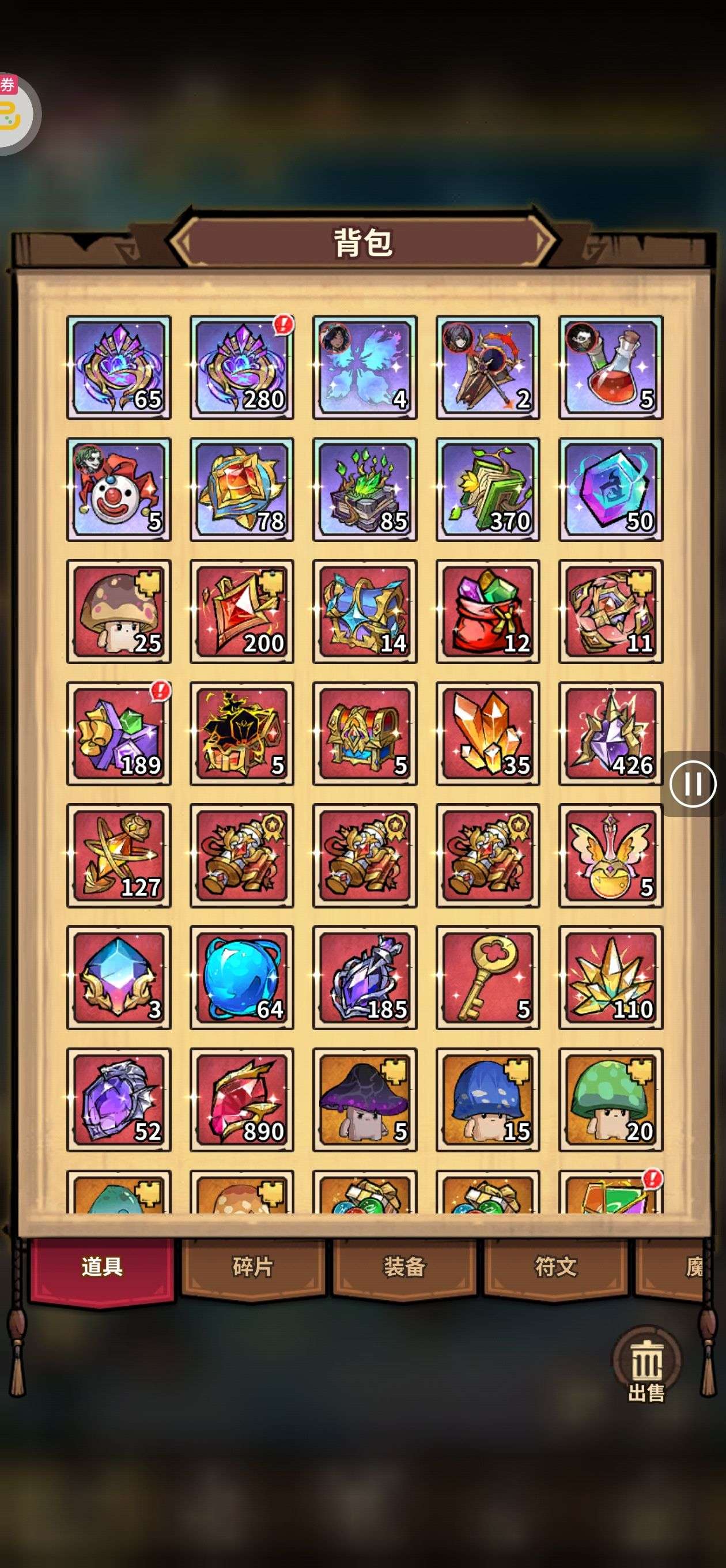Viewport: 726px width, 1568px height.
Task: Open the purple crown item with 280
Action: pos(241,367)
